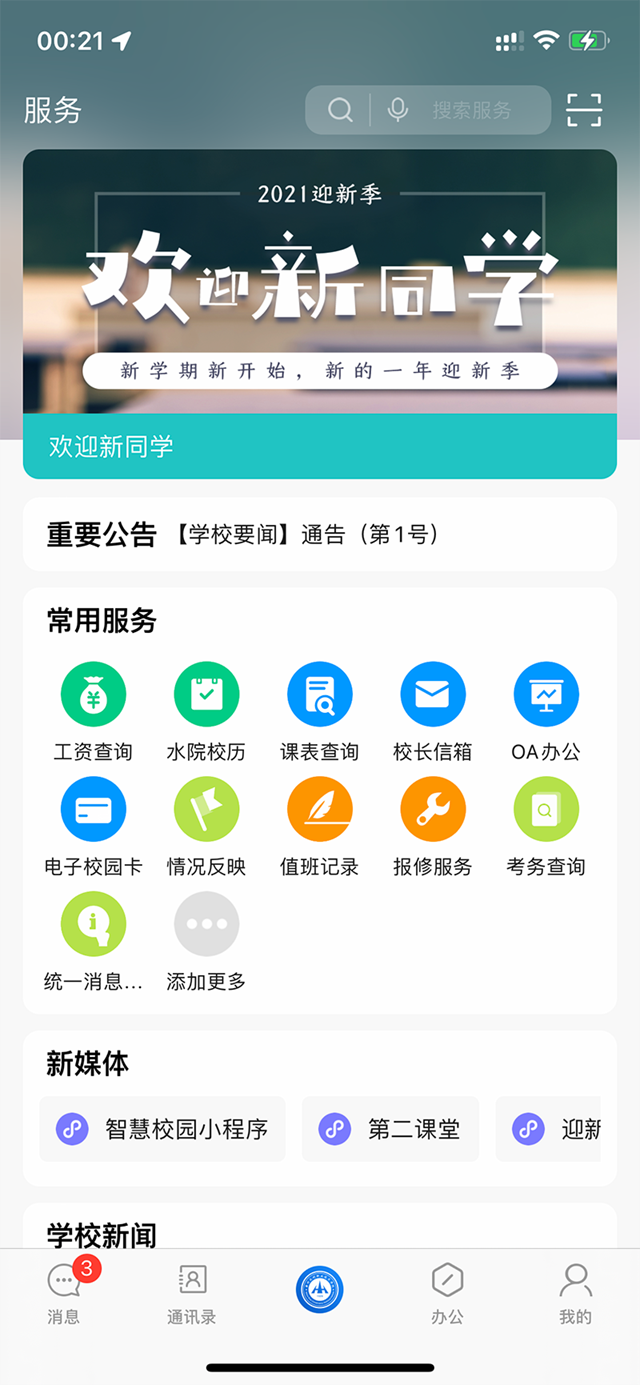Open the QR scan icon
The height and width of the screenshot is (1385, 640).
[x=584, y=110]
